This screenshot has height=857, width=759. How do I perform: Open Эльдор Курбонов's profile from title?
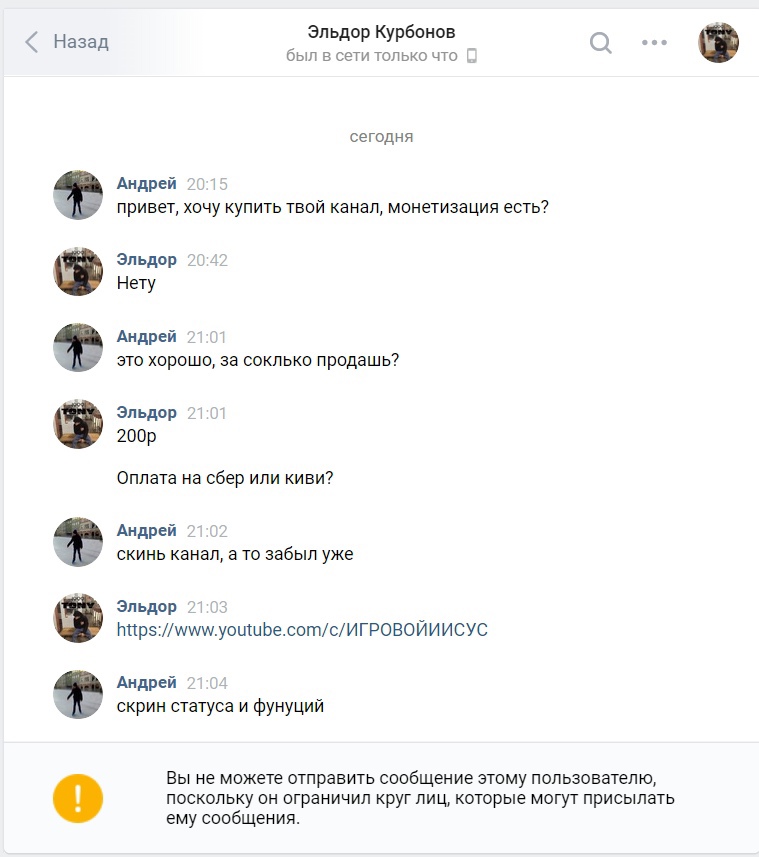(381, 32)
